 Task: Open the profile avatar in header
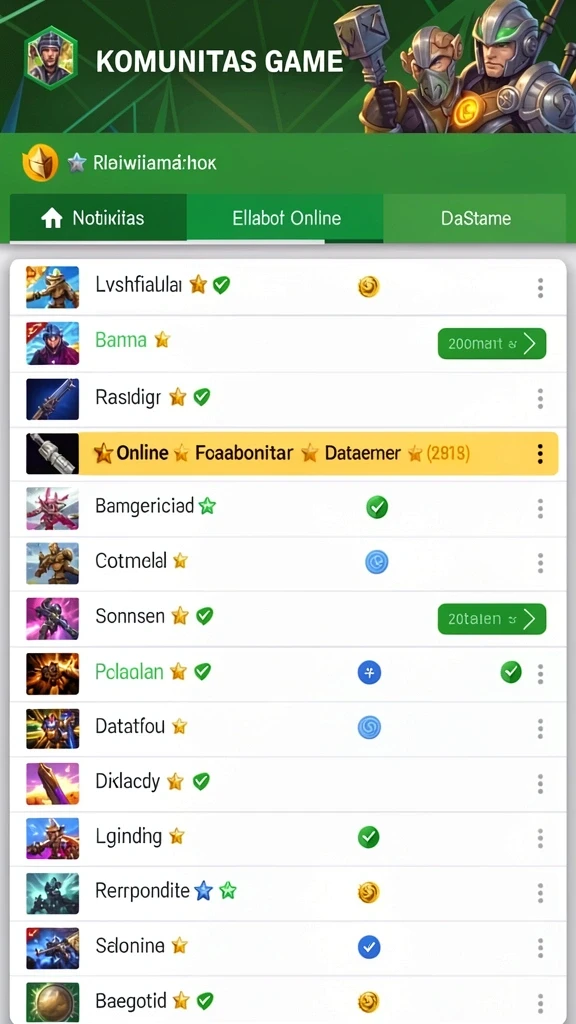point(51,58)
